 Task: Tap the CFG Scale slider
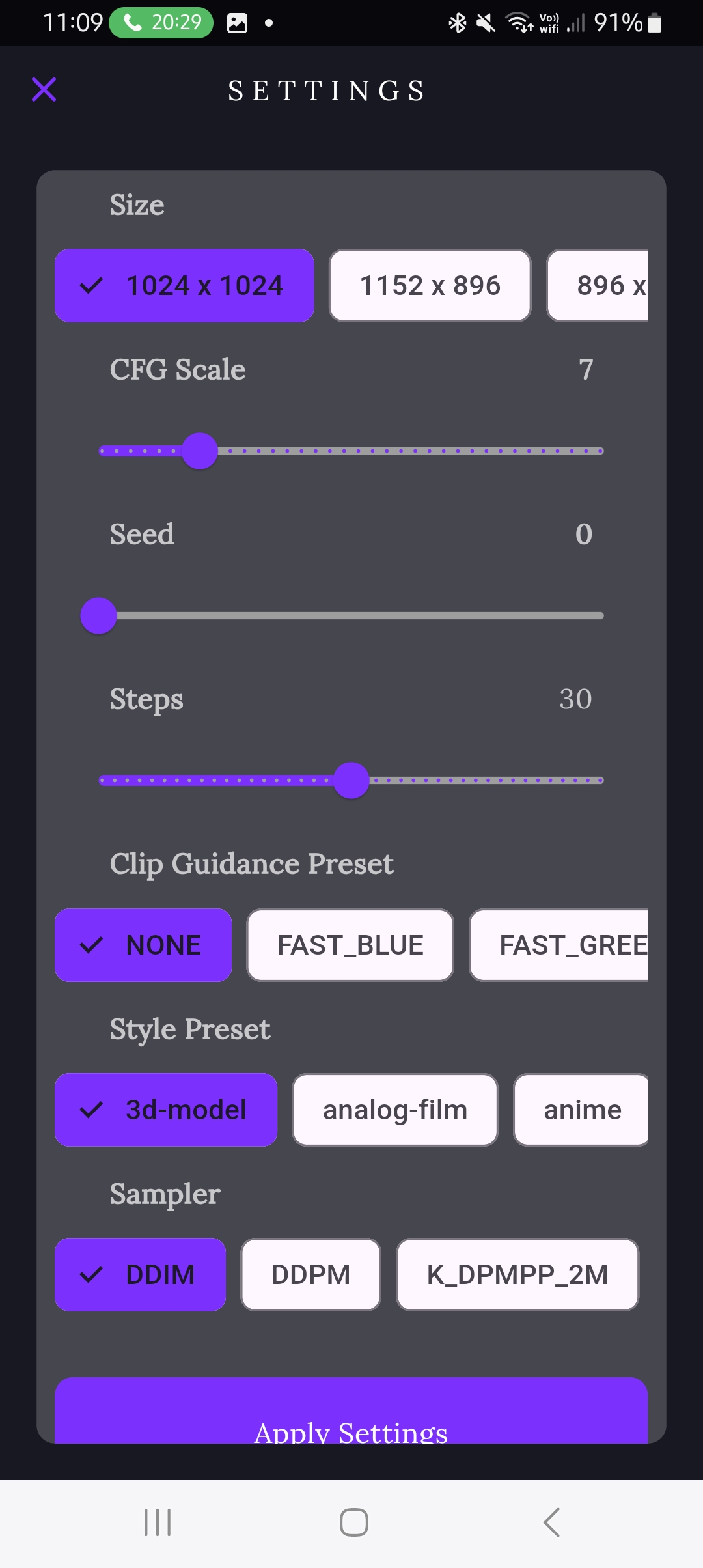click(x=351, y=451)
